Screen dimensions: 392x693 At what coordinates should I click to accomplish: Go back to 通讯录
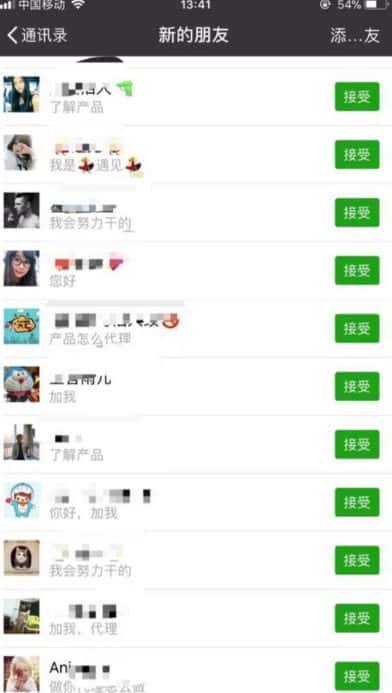37,35
